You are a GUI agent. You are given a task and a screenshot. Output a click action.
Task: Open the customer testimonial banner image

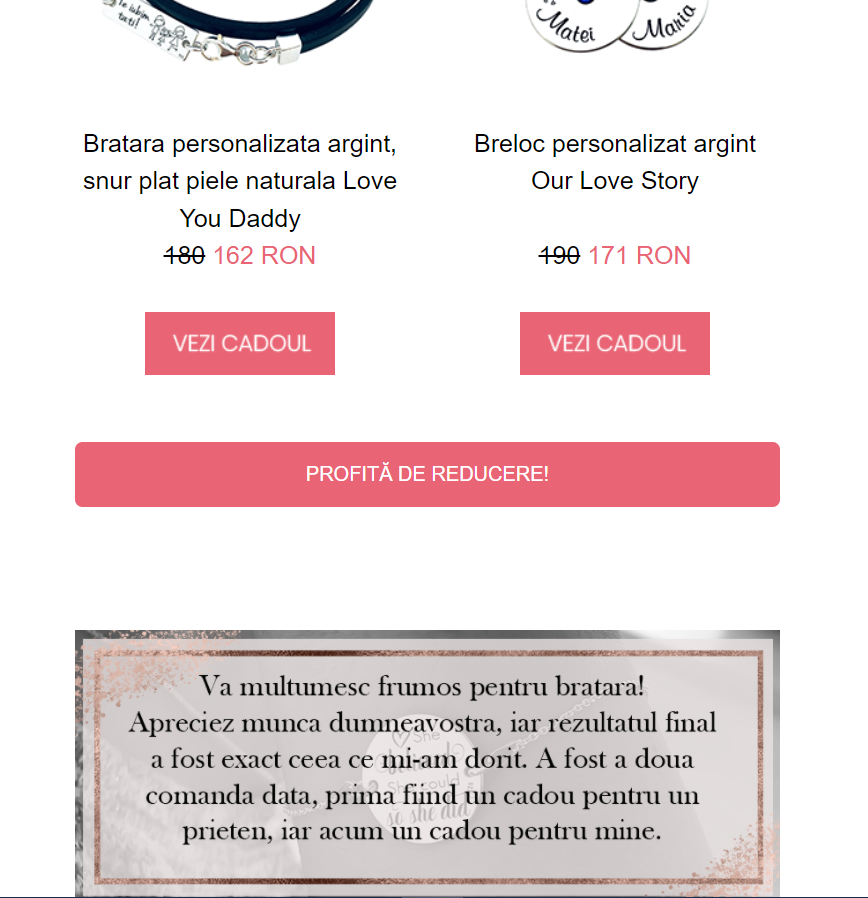pos(427,760)
